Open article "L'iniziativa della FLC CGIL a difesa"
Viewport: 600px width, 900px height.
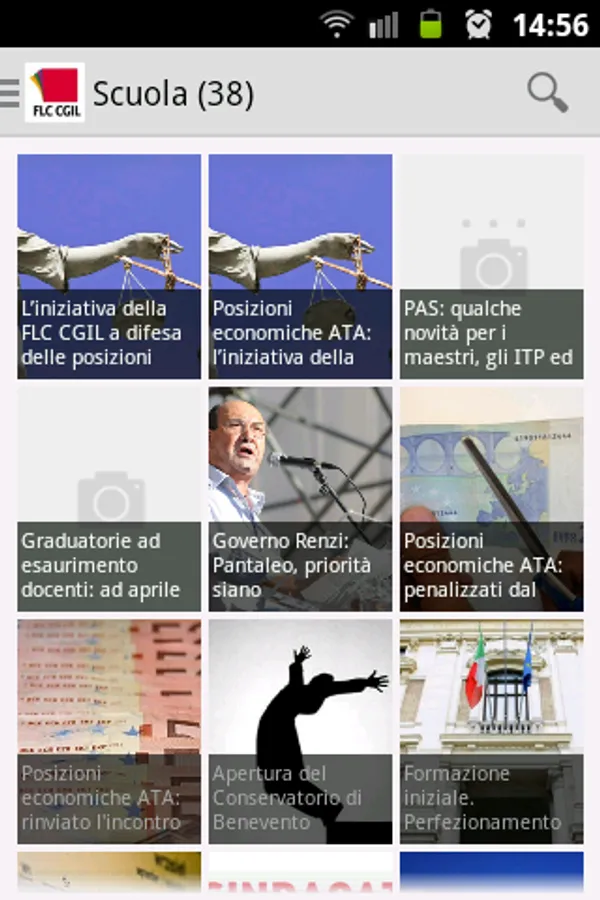coord(109,266)
